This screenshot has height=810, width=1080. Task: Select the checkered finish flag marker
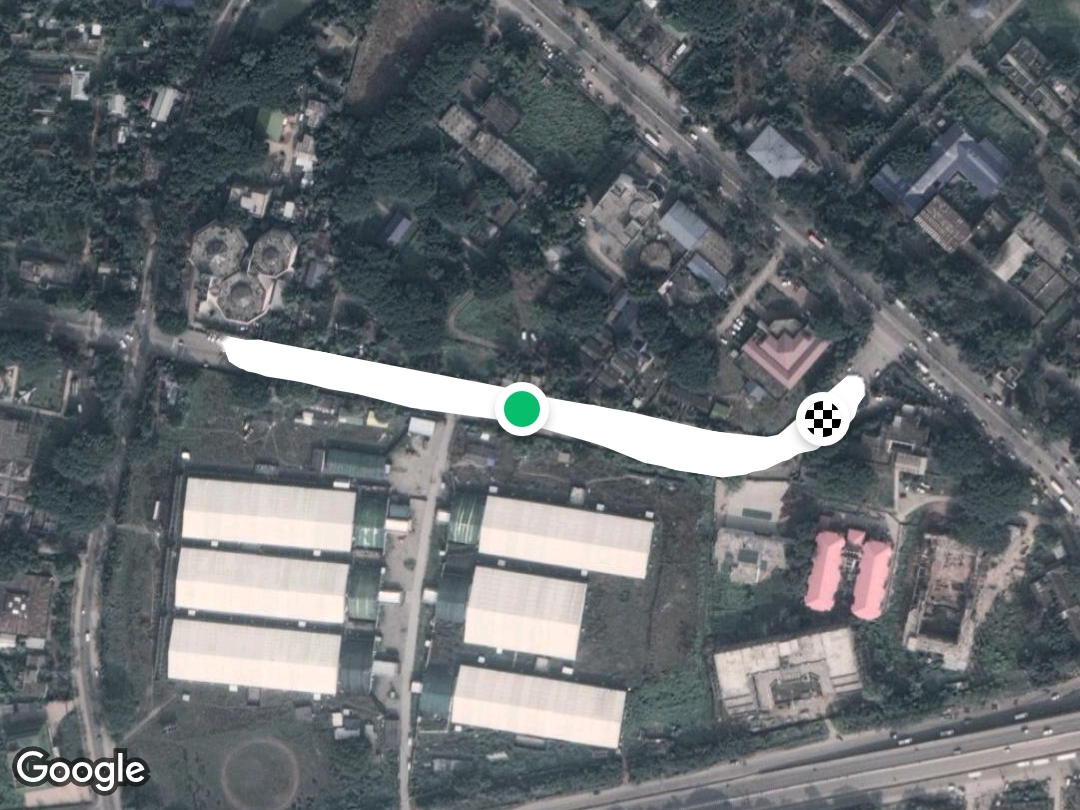point(822,419)
